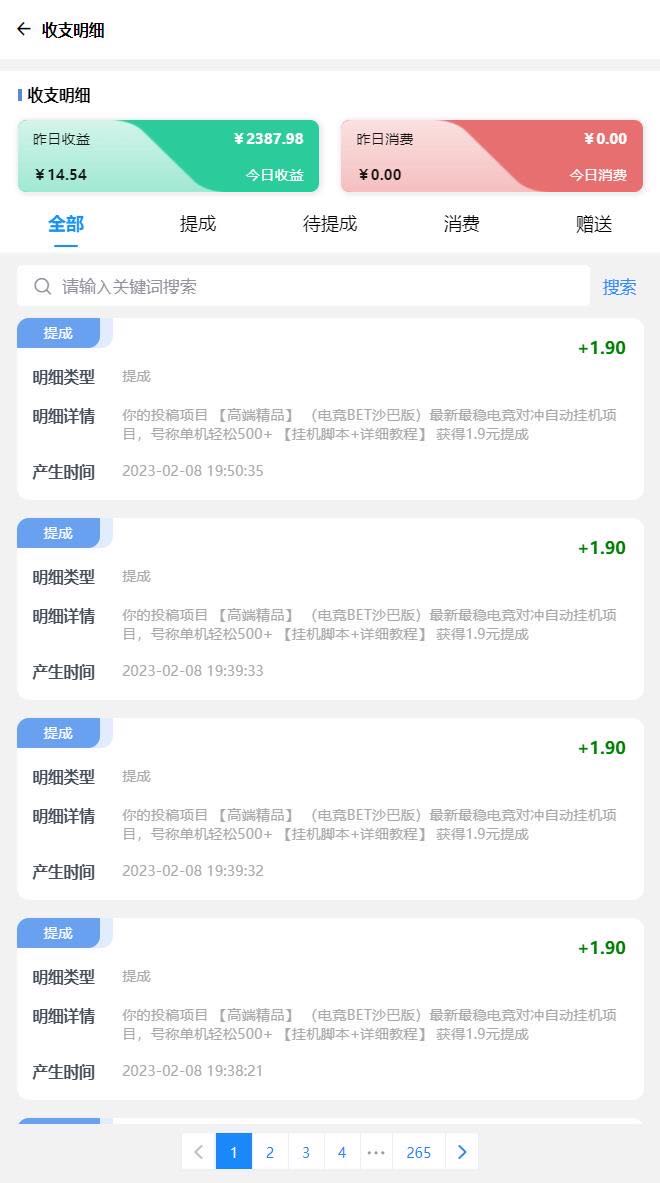Tap the 搜索 button
This screenshot has width=660, height=1183.
click(619, 287)
